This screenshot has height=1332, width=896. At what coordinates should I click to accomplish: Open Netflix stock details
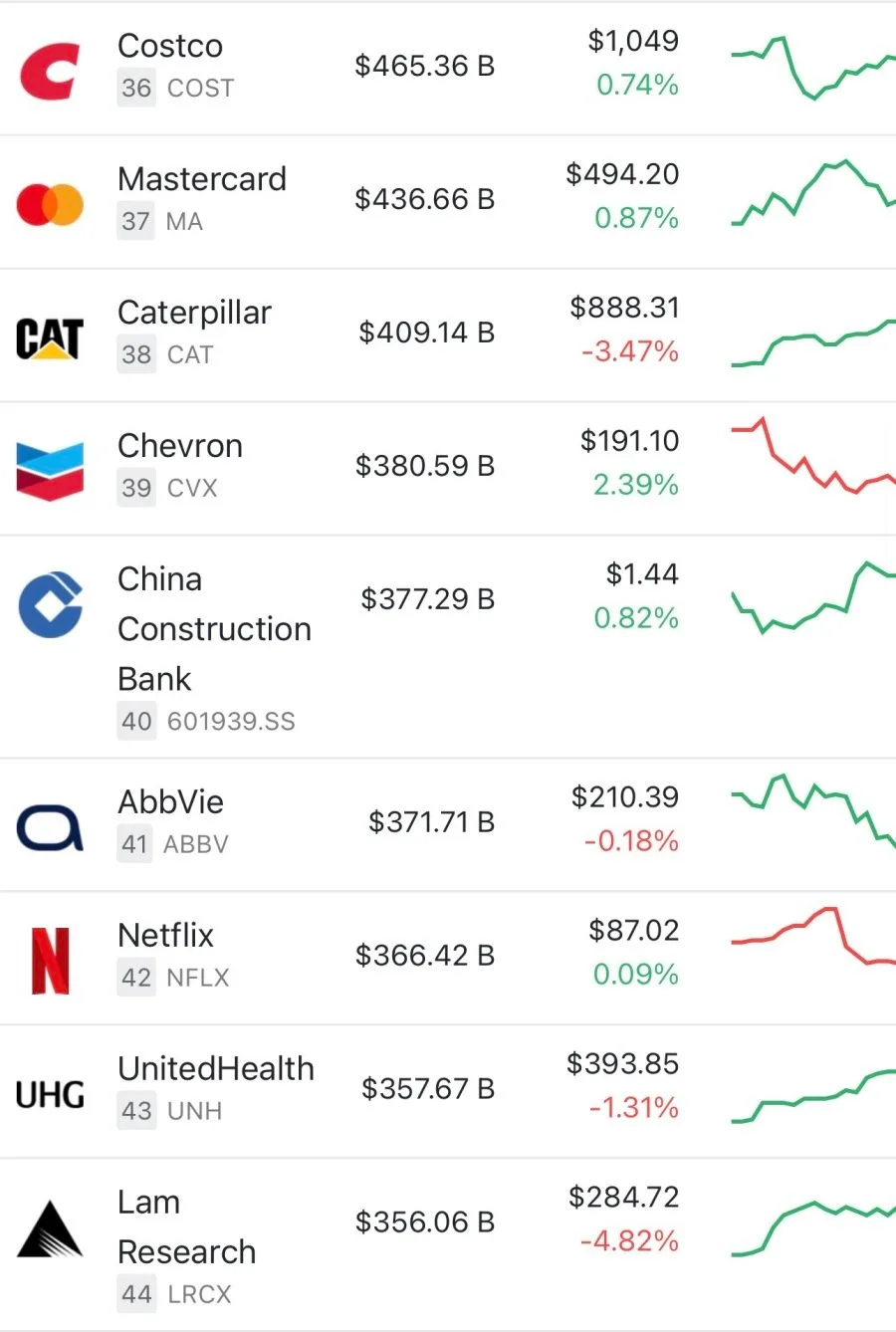(448, 958)
